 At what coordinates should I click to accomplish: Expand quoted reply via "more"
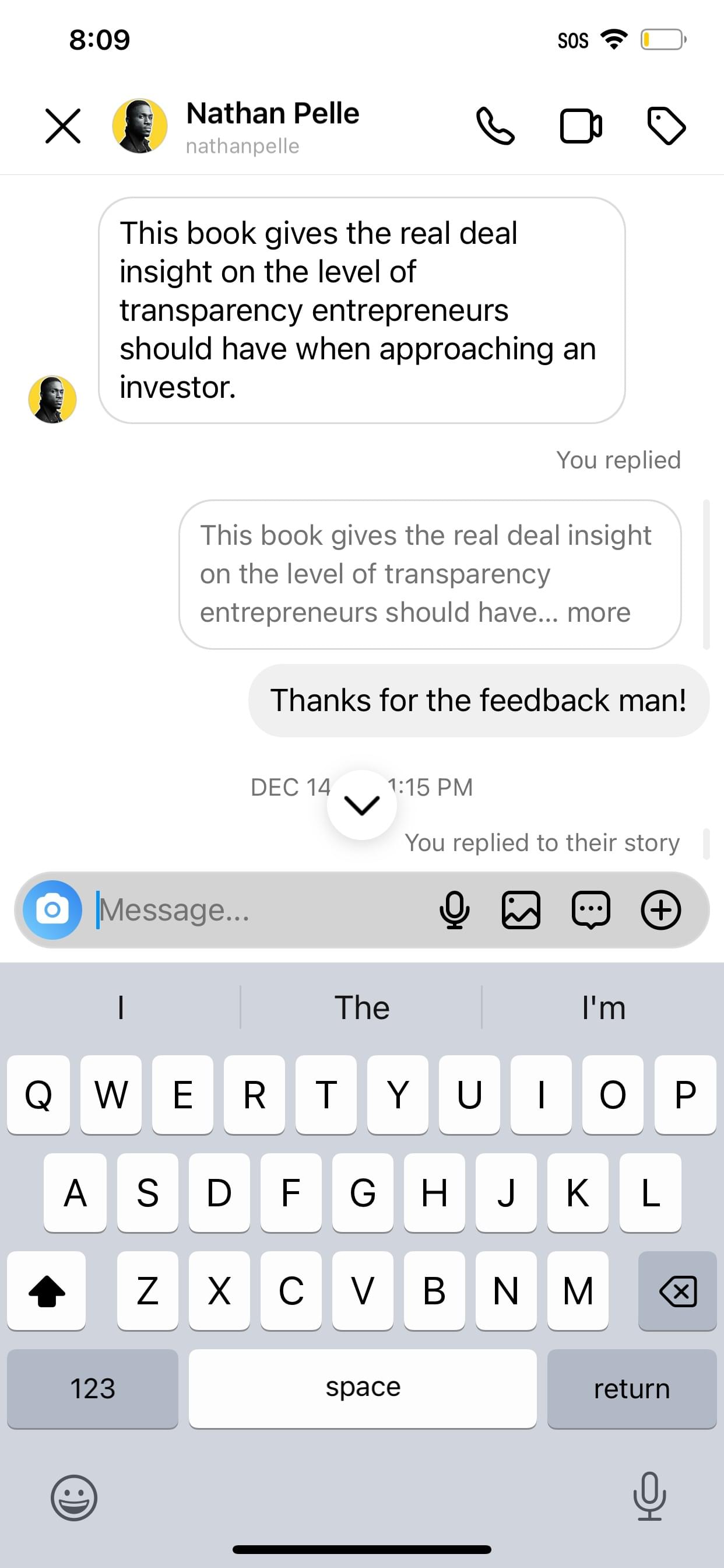click(599, 612)
